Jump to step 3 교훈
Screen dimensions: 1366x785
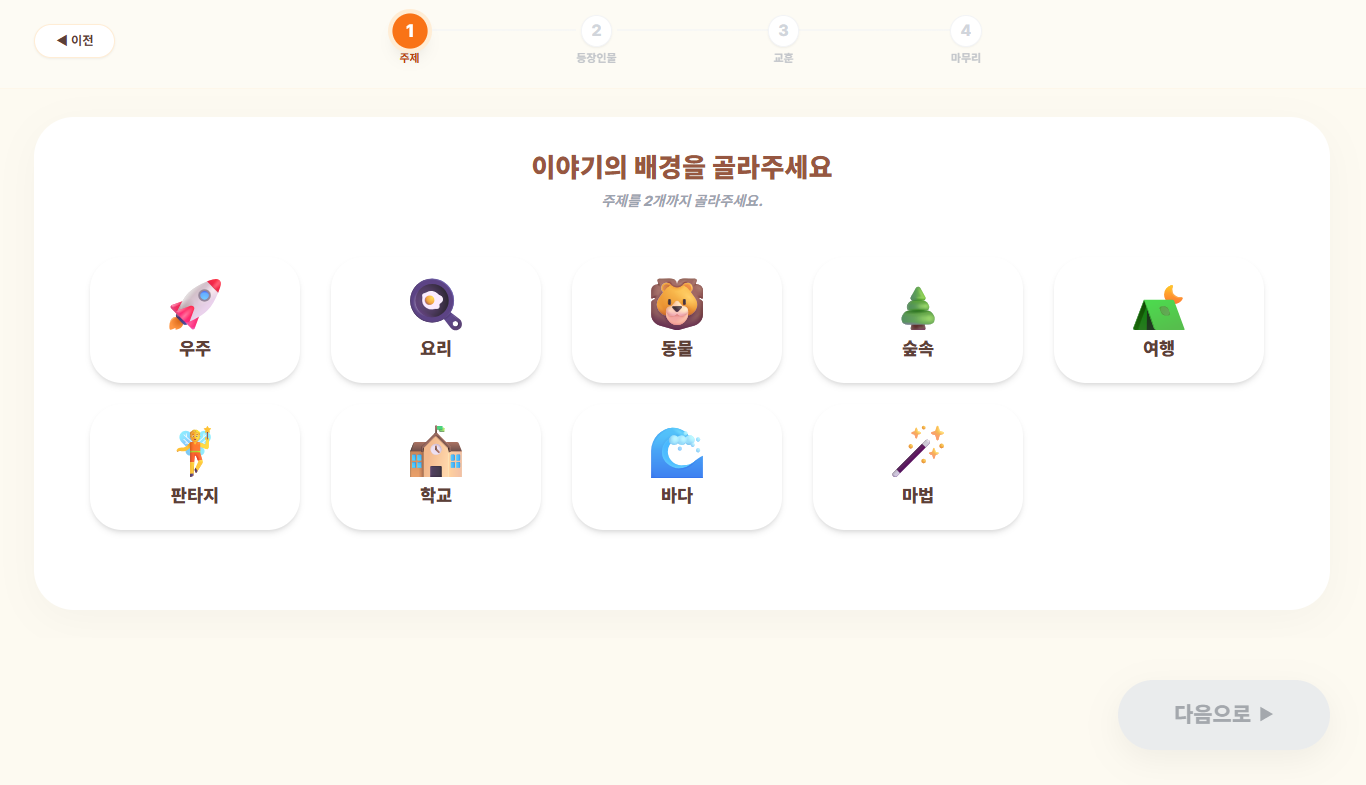pyautogui.click(x=783, y=40)
